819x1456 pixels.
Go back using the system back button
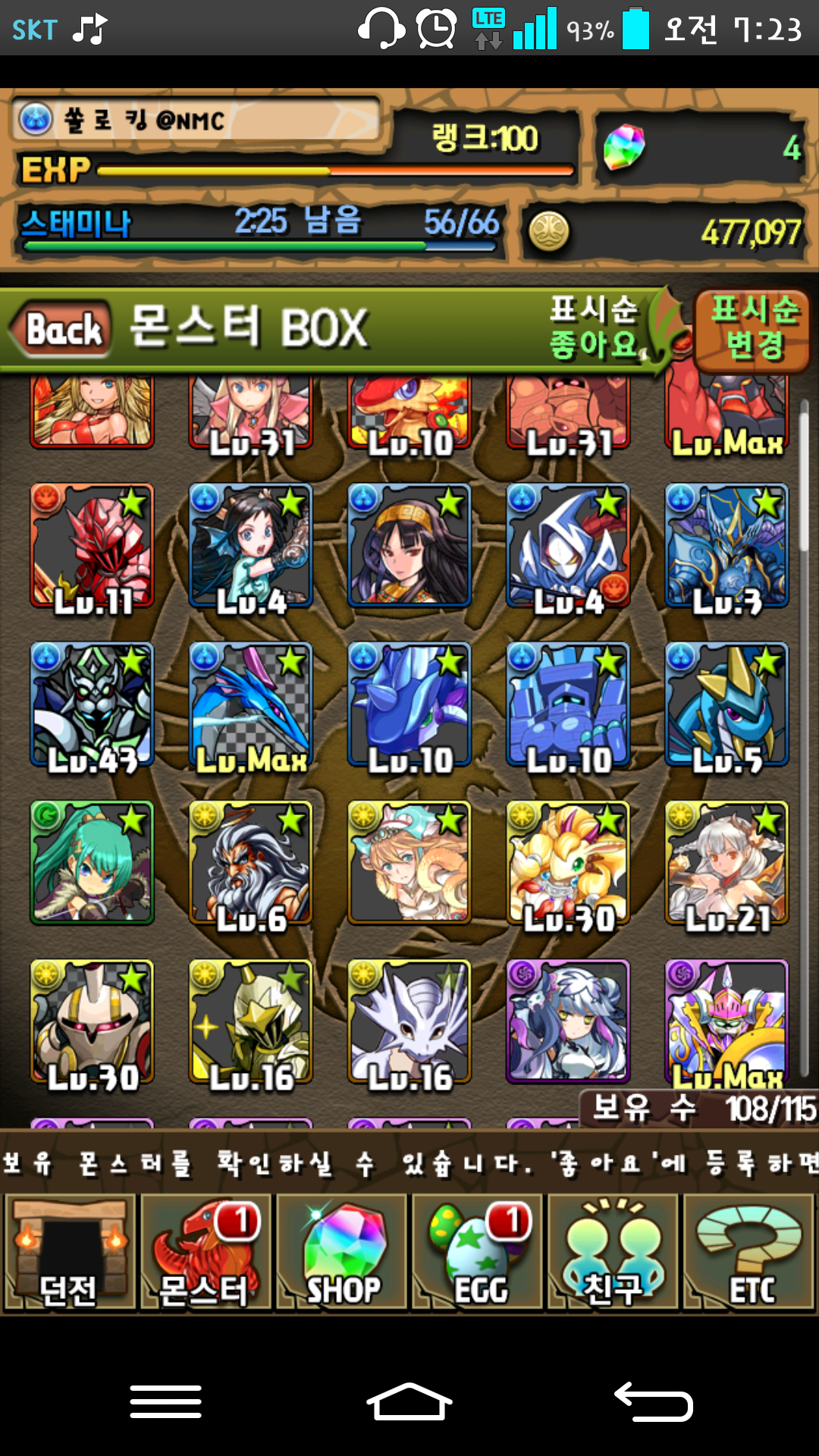(x=654, y=1401)
